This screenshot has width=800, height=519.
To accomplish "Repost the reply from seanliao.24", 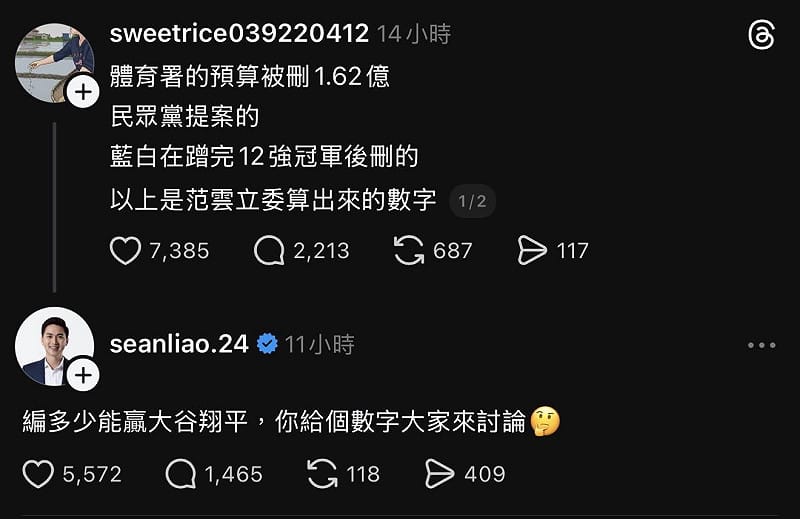I will 322,474.
